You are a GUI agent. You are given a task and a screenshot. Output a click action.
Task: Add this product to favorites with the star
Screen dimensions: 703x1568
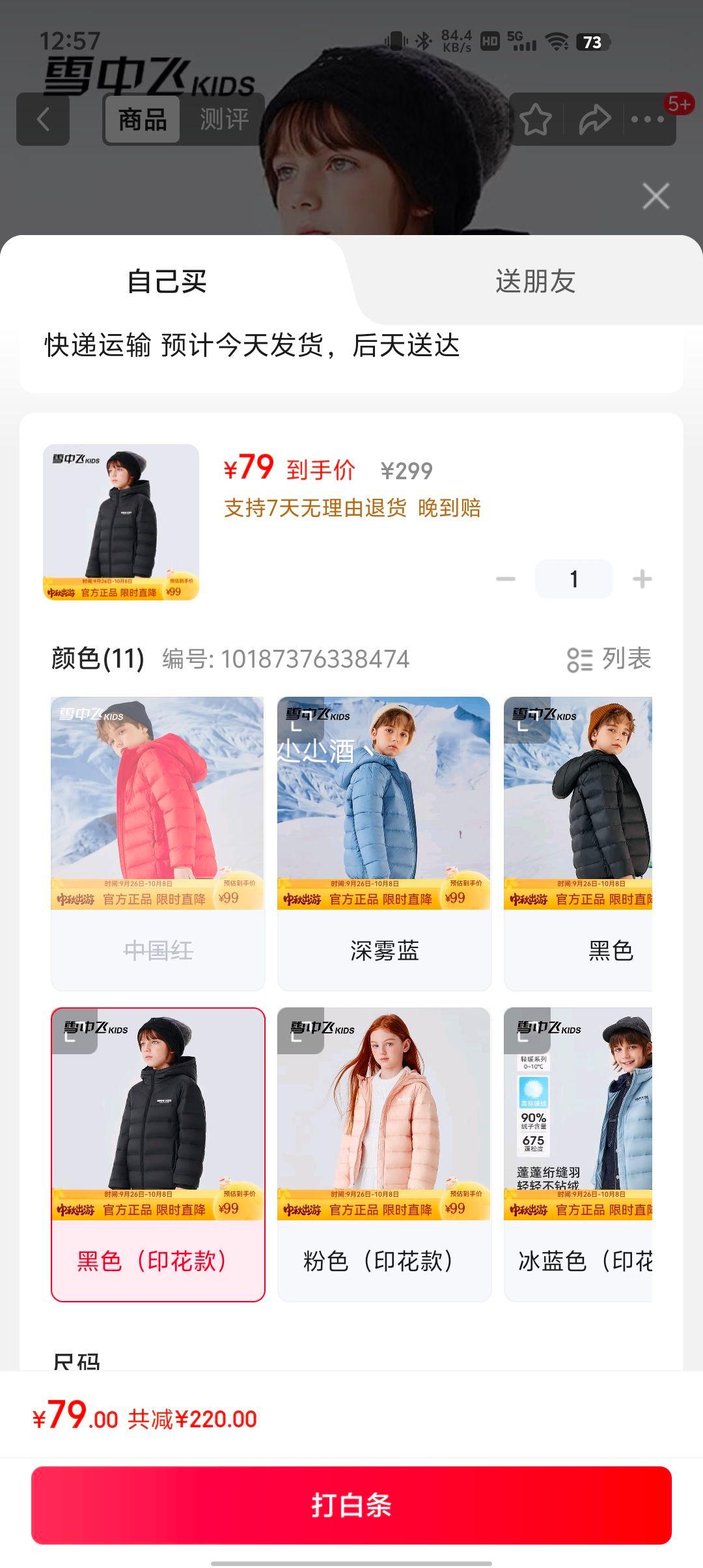[x=536, y=119]
